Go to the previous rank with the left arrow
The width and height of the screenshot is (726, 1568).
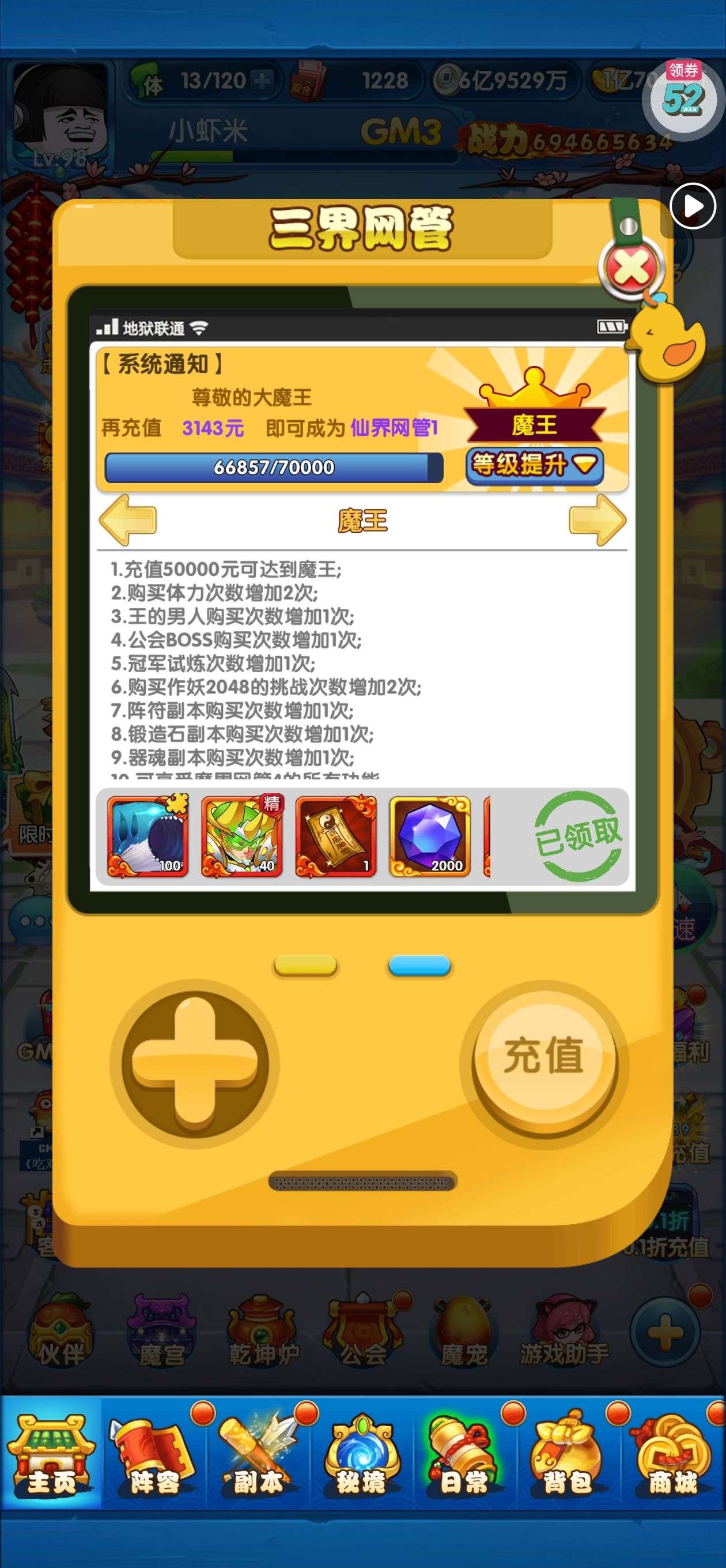[128, 520]
